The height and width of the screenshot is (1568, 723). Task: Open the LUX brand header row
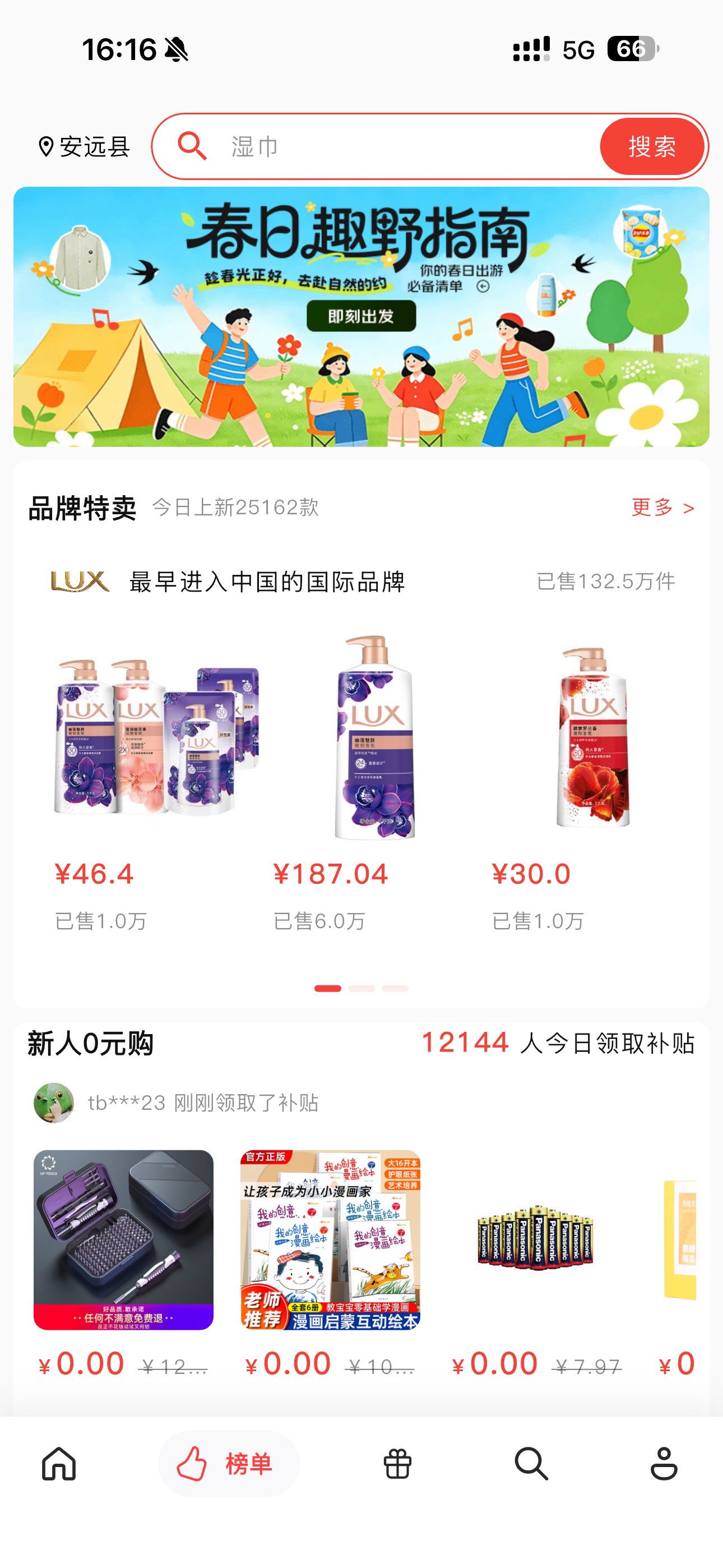click(361, 582)
